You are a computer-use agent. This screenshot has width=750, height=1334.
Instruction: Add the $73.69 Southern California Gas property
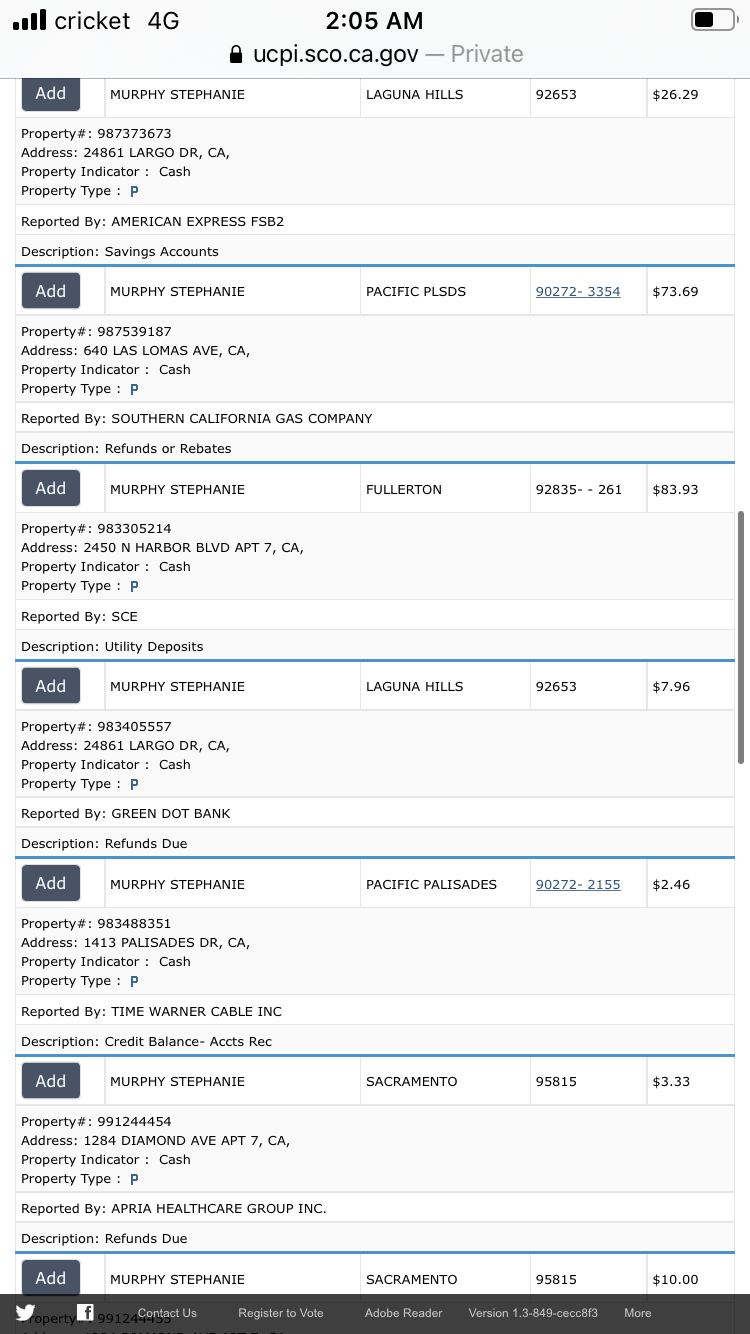(x=51, y=291)
